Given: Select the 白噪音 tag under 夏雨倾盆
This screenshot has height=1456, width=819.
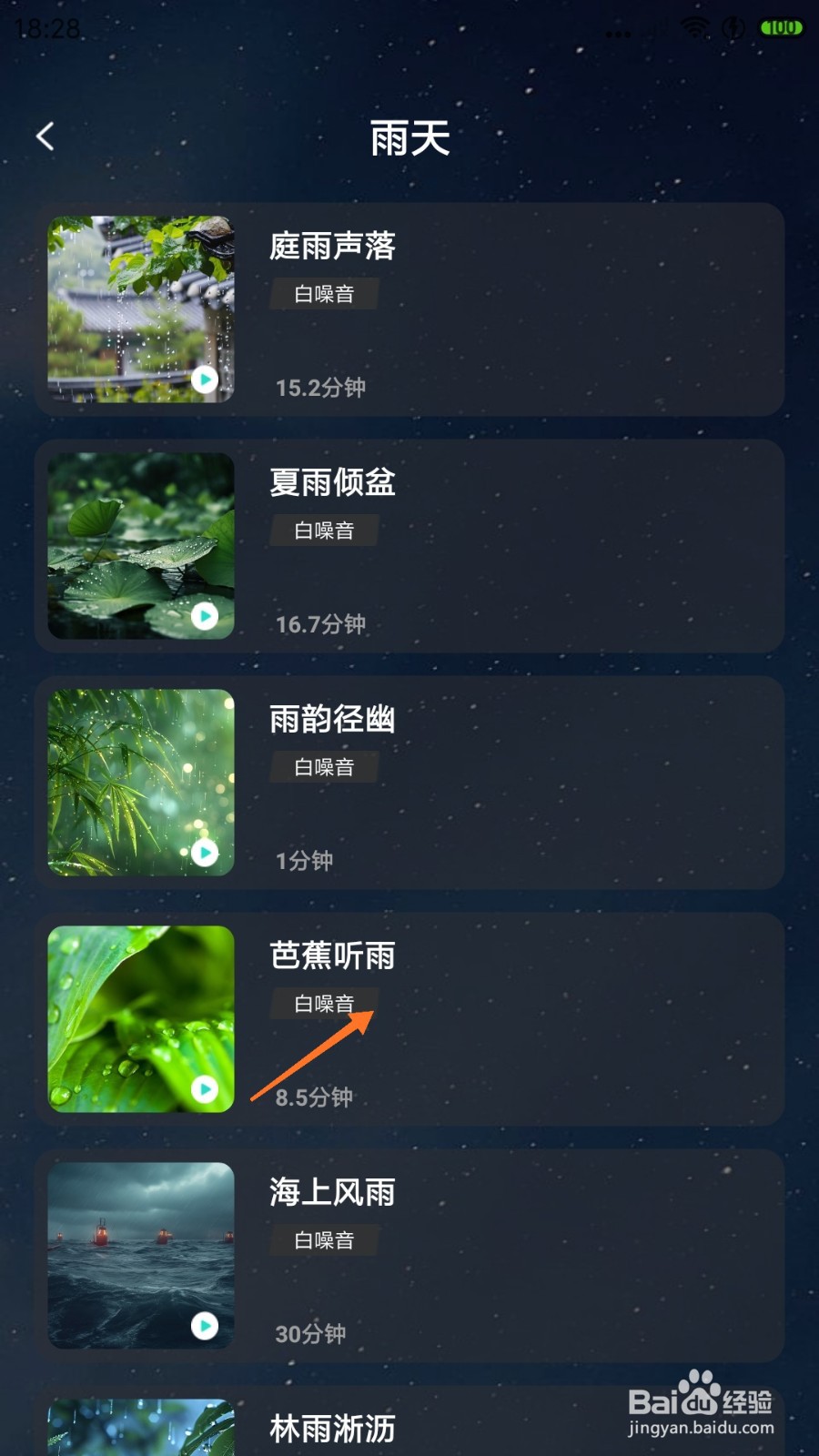Looking at the screenshot, I should [x=324, y=531].
